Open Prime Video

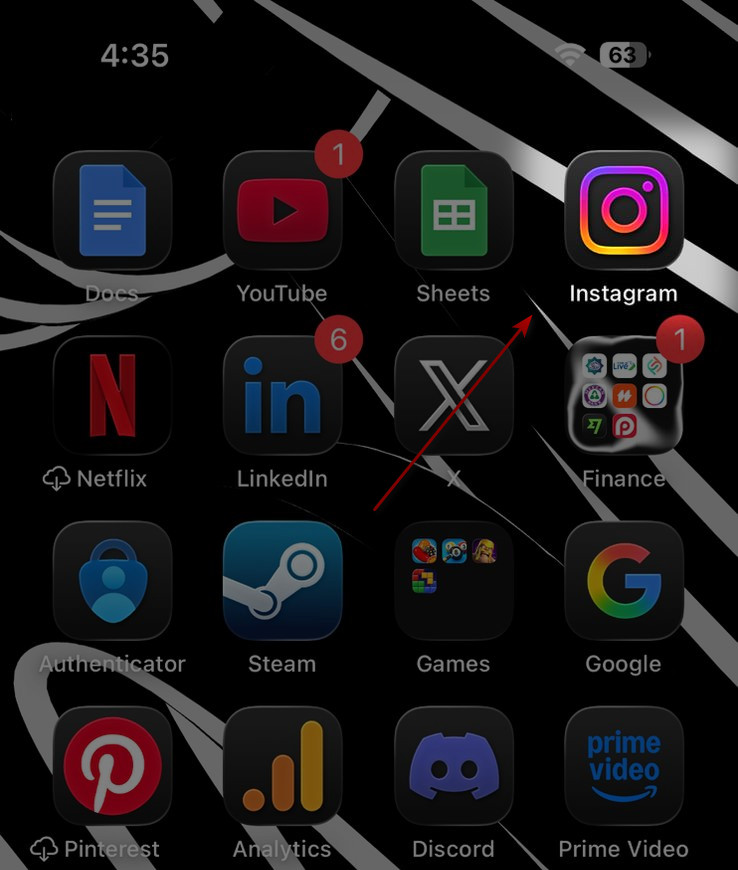(623, 767)
